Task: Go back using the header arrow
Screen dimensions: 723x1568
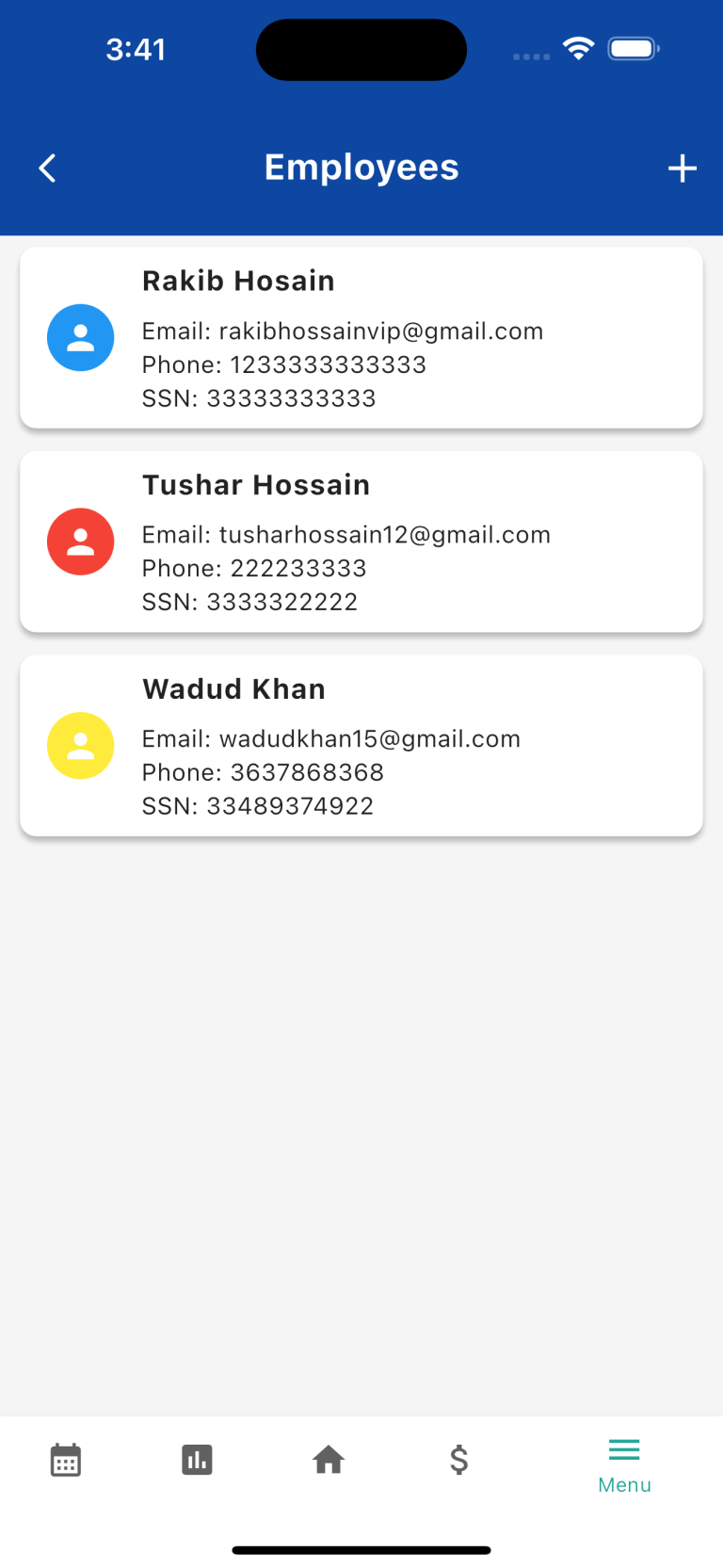Action: click(x=48, y=169)
